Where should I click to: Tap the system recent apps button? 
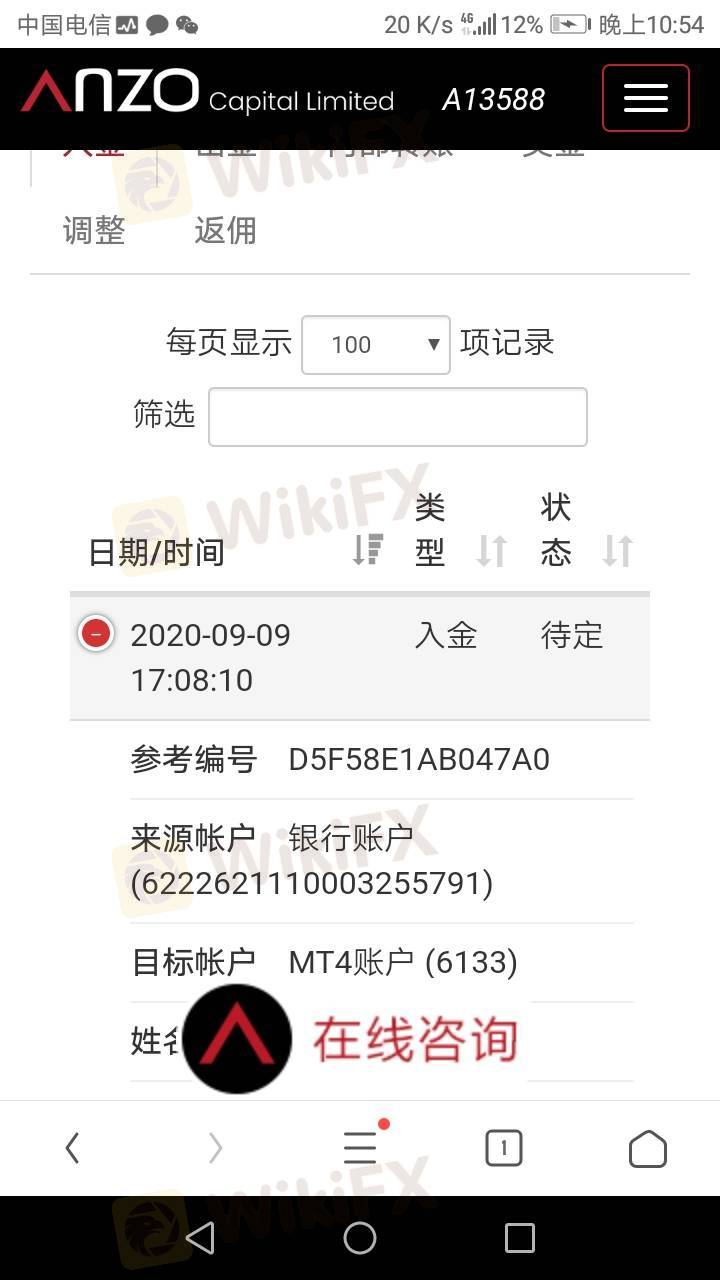[x=519, y=1238]
